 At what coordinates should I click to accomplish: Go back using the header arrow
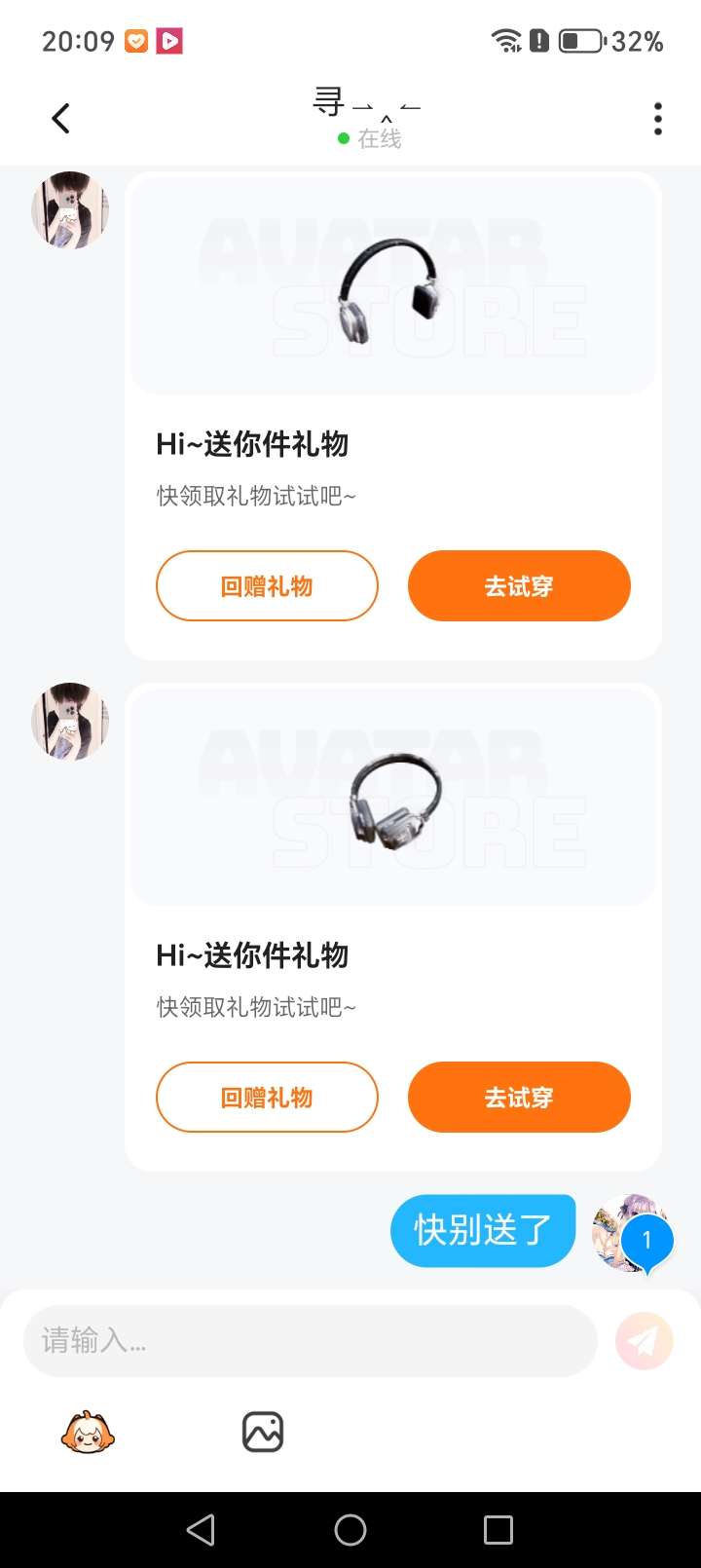(60, 119)
